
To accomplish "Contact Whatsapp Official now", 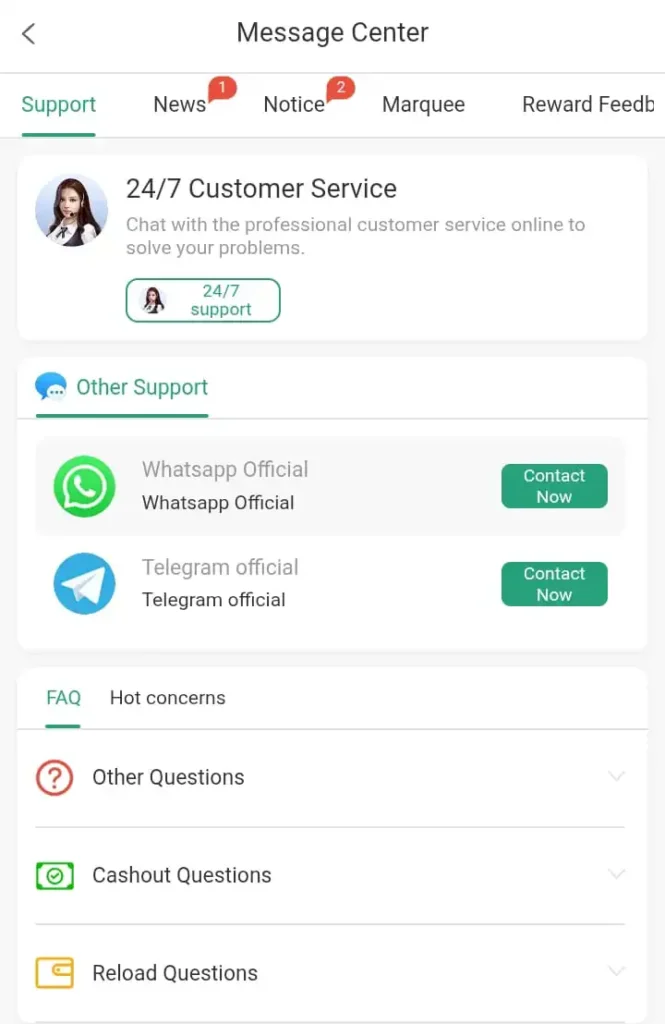I will point(554,486).
